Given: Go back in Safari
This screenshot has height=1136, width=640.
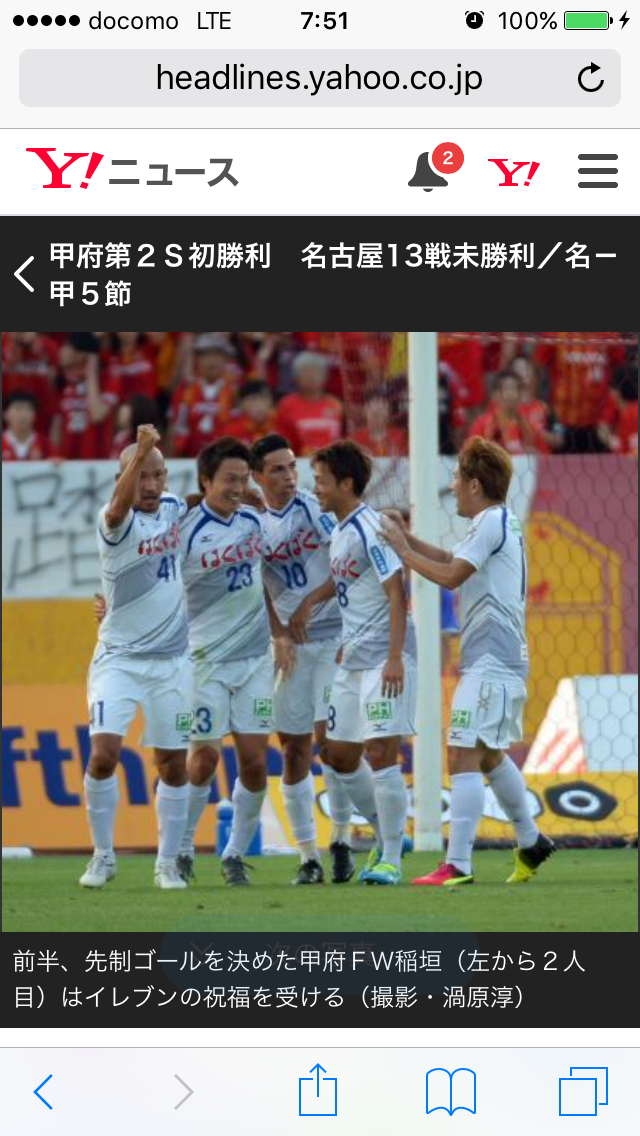Looking at the screenshot, I should coord(43,1091).
